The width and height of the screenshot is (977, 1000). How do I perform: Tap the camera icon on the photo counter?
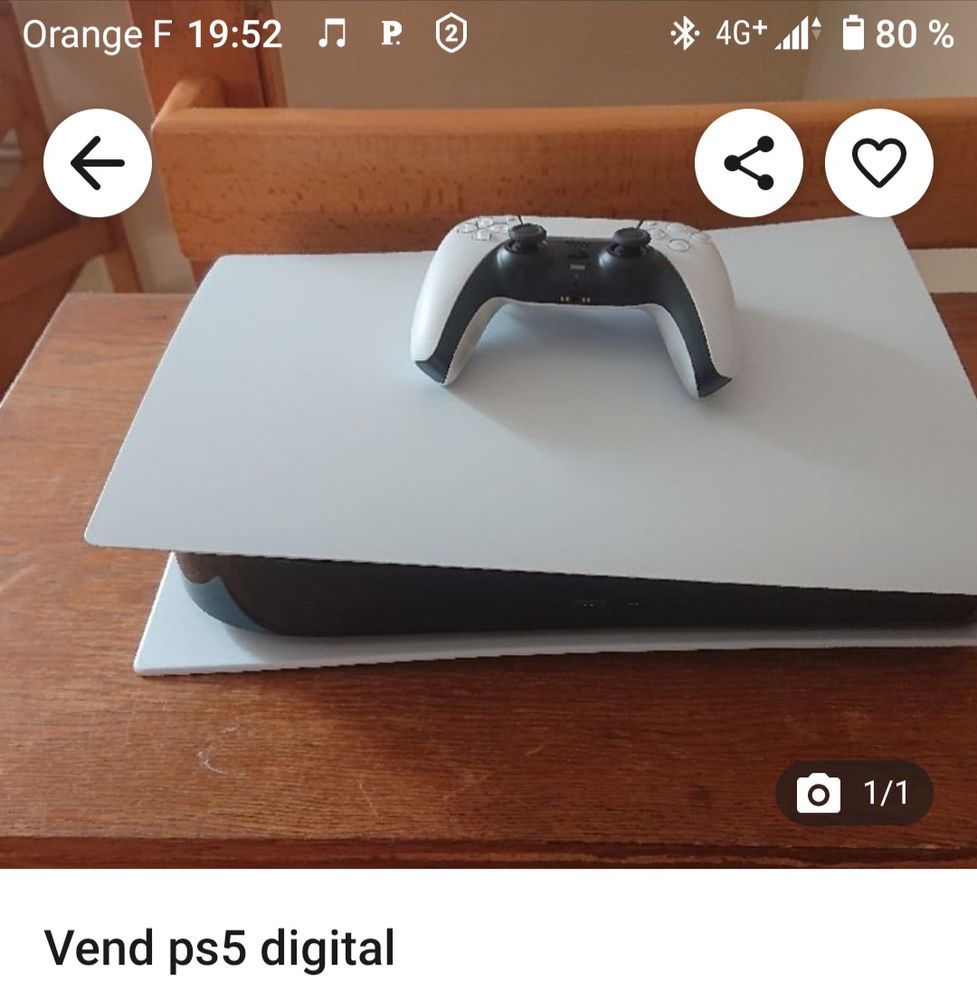tap(819, 793)
